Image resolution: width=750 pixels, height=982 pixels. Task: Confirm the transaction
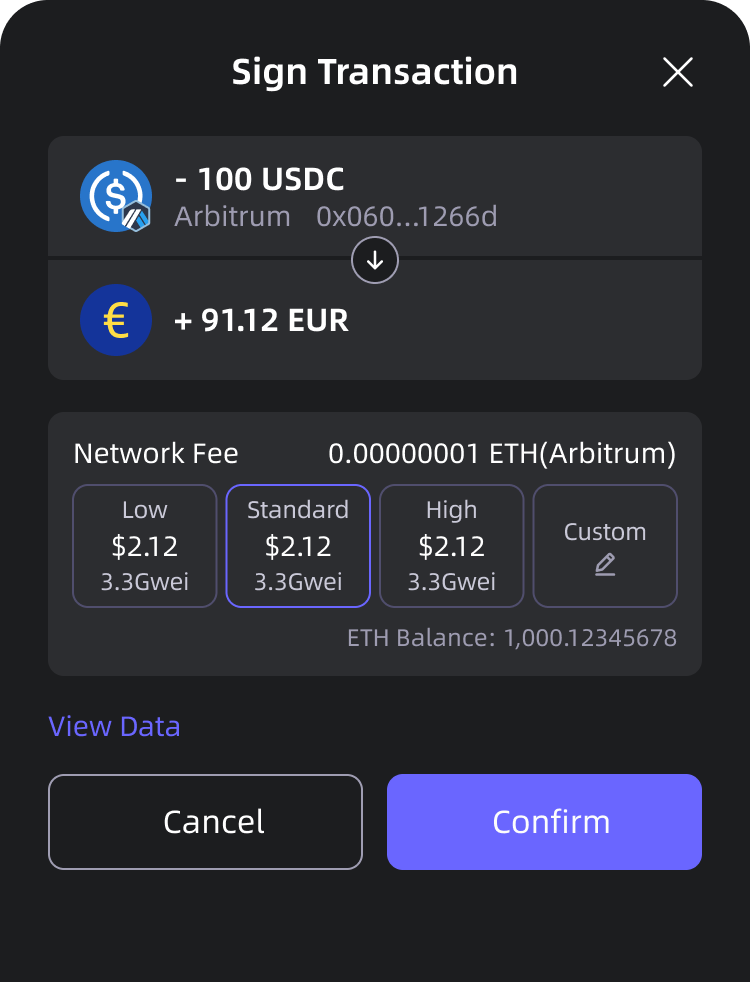point(544,822)
